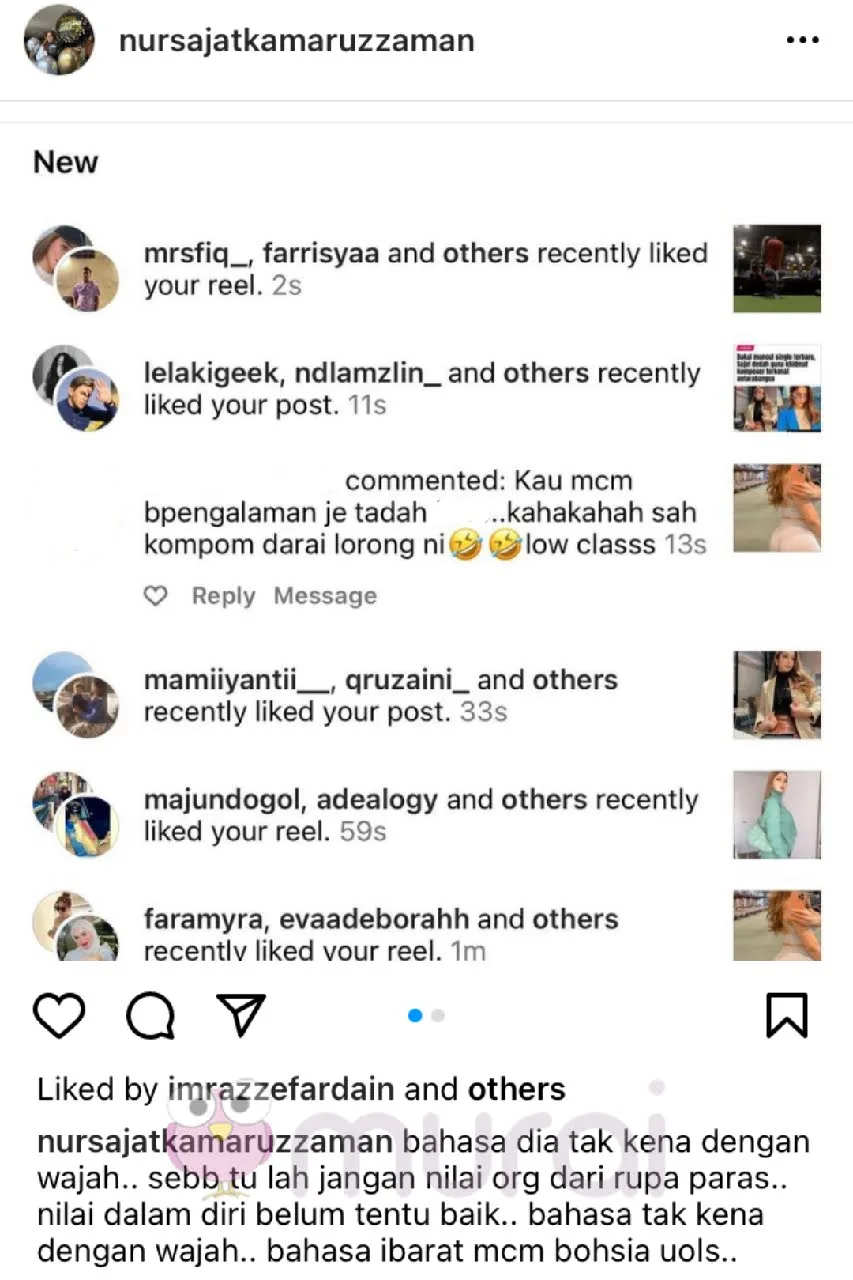The width and height of the screenshot is (853, 1280).
Task: Tap the profile avatar in the post header
Action: pyautogui.click(x=59, y=41)
